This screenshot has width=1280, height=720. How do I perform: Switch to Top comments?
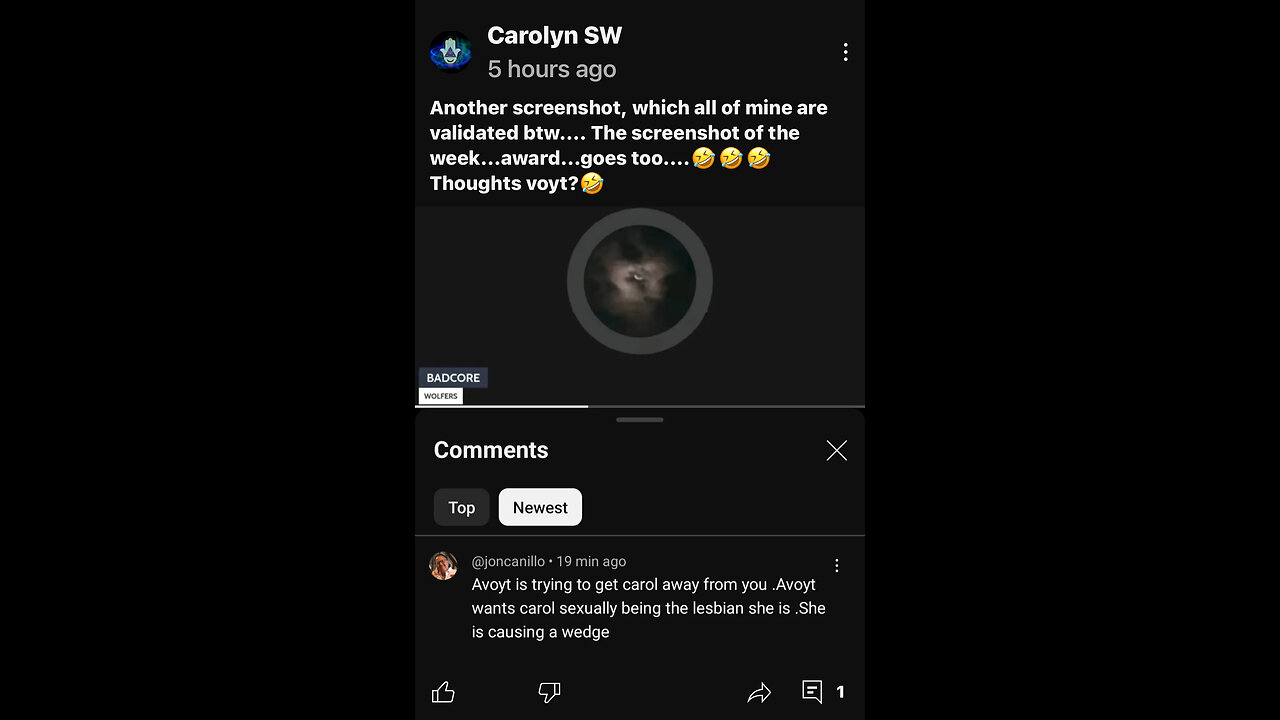point(461,508)
